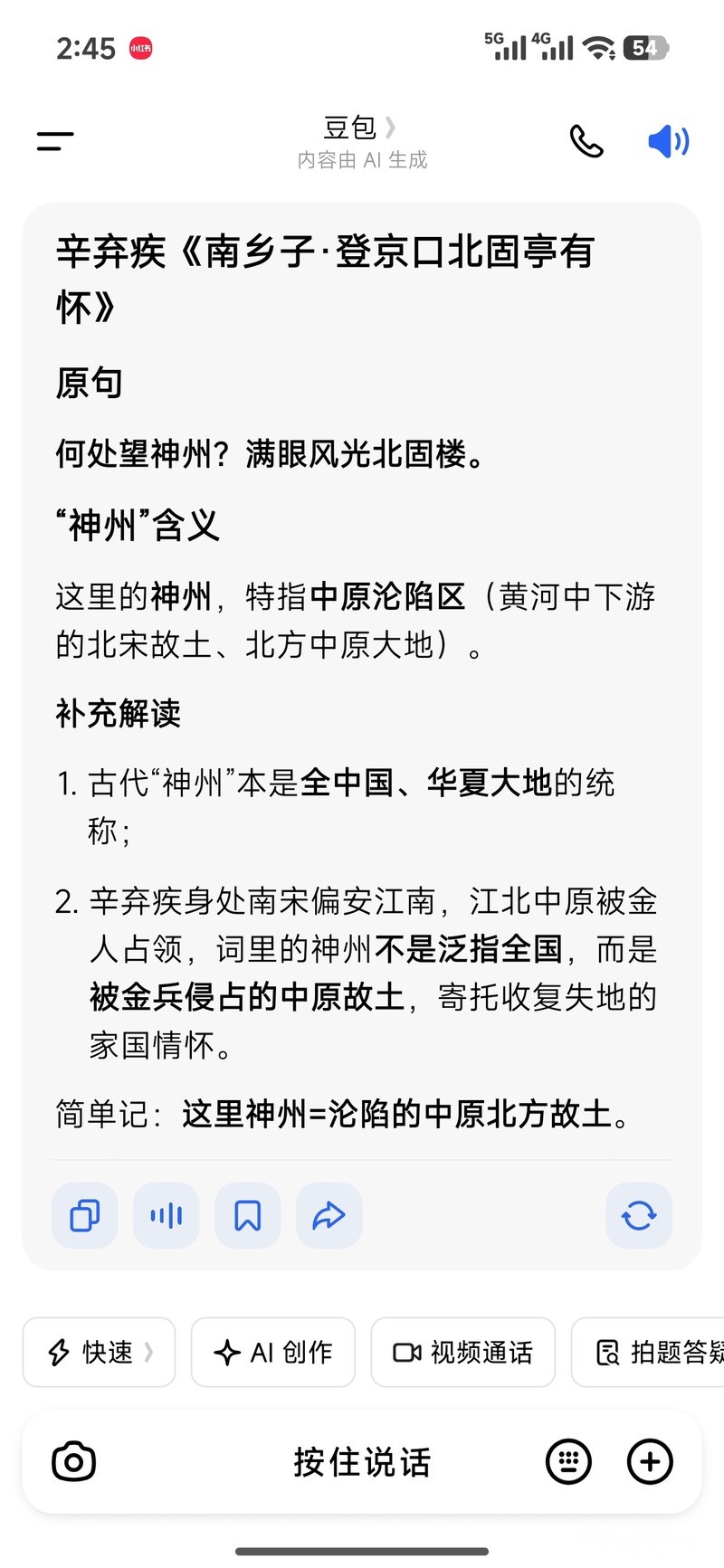Screen dimensions: 724x1568
Task: Play the answer as audio
Action: pos(167,1215)
